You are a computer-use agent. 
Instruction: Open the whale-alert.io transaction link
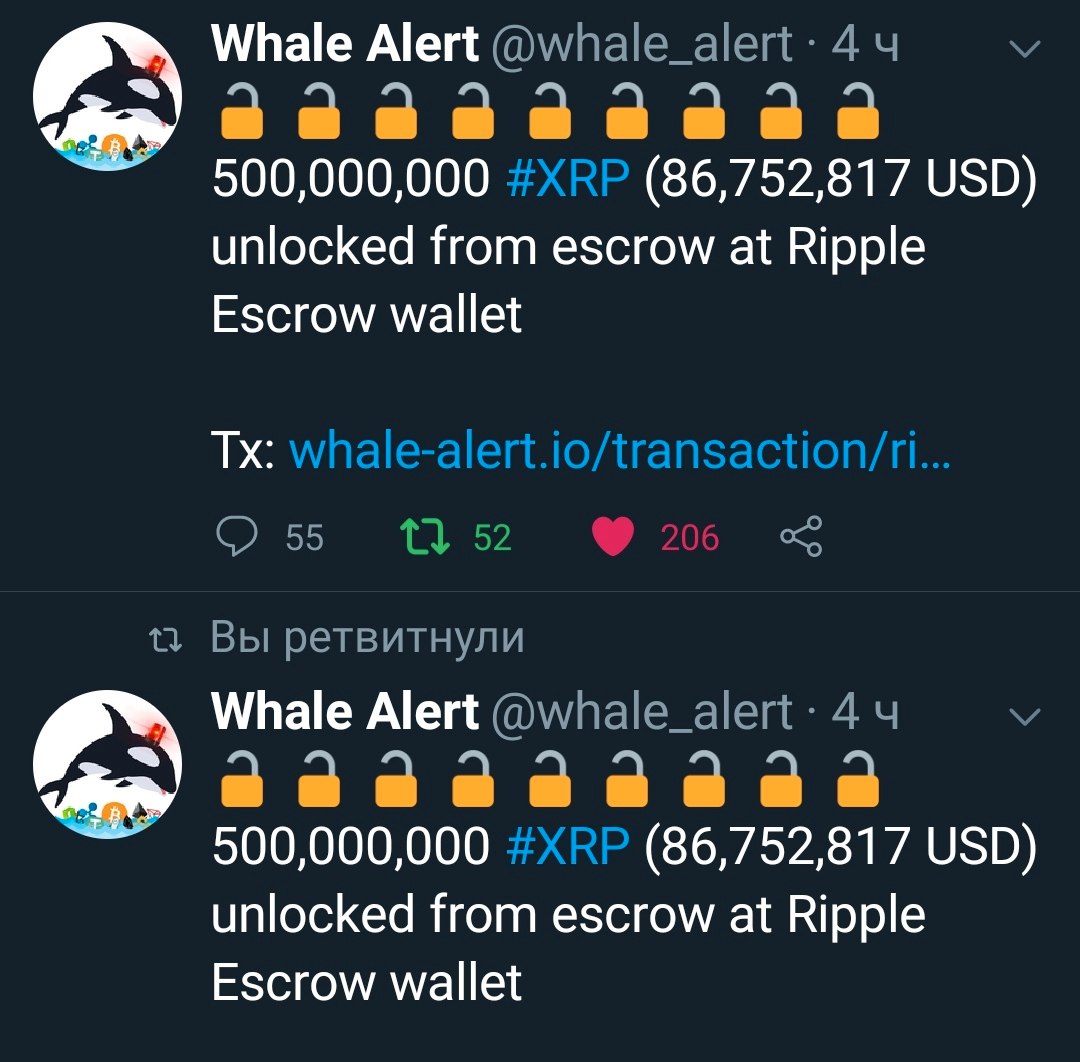(620, 452)
